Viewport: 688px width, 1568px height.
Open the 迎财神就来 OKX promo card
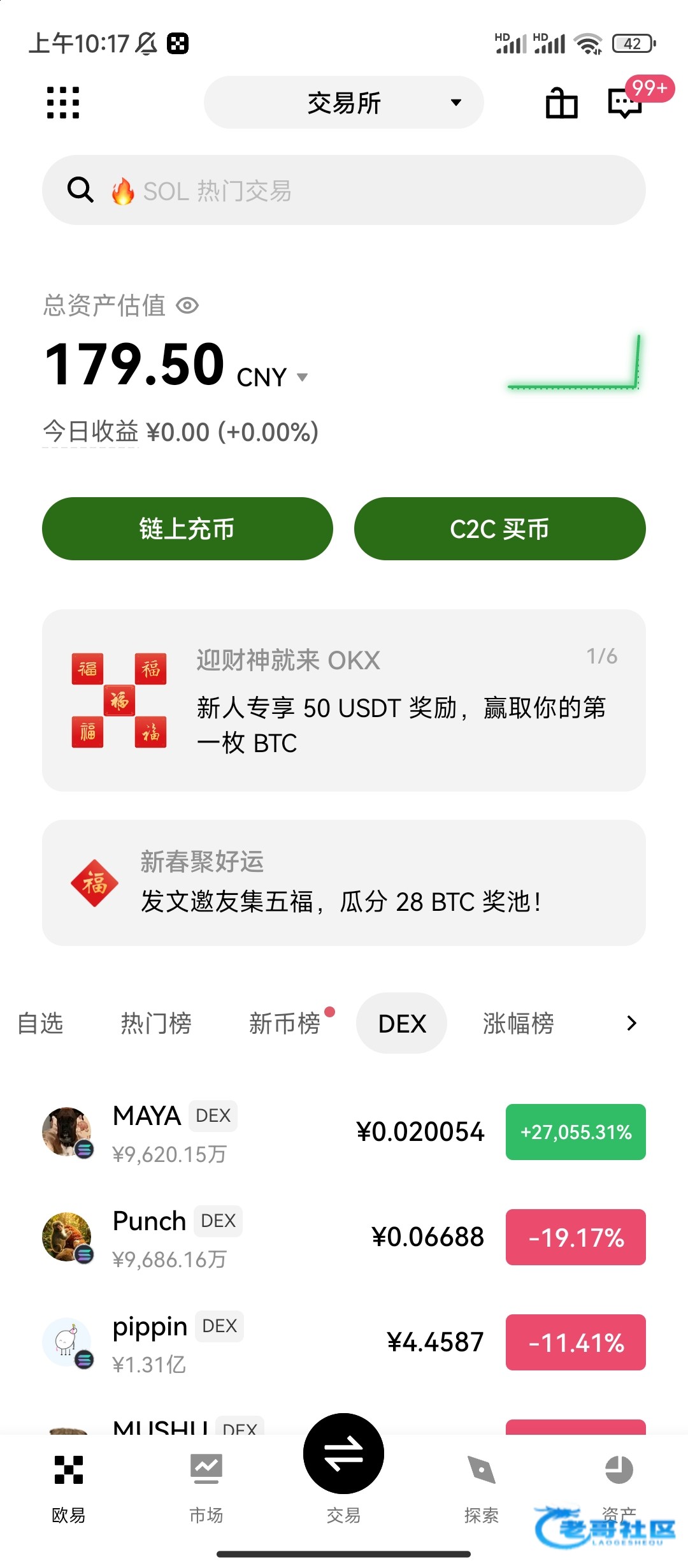[x=344, y=700]
